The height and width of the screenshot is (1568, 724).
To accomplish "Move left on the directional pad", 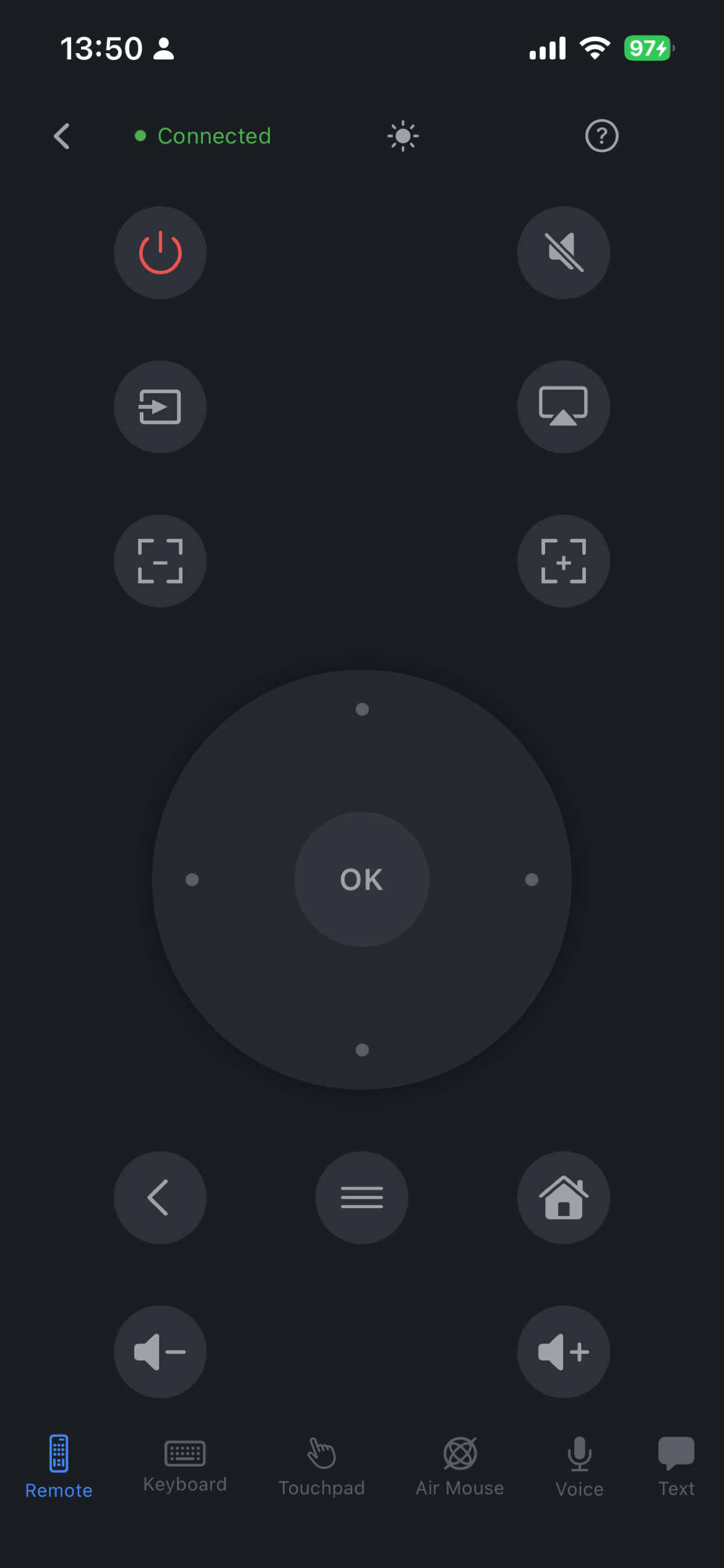I will tap(192, 880).
